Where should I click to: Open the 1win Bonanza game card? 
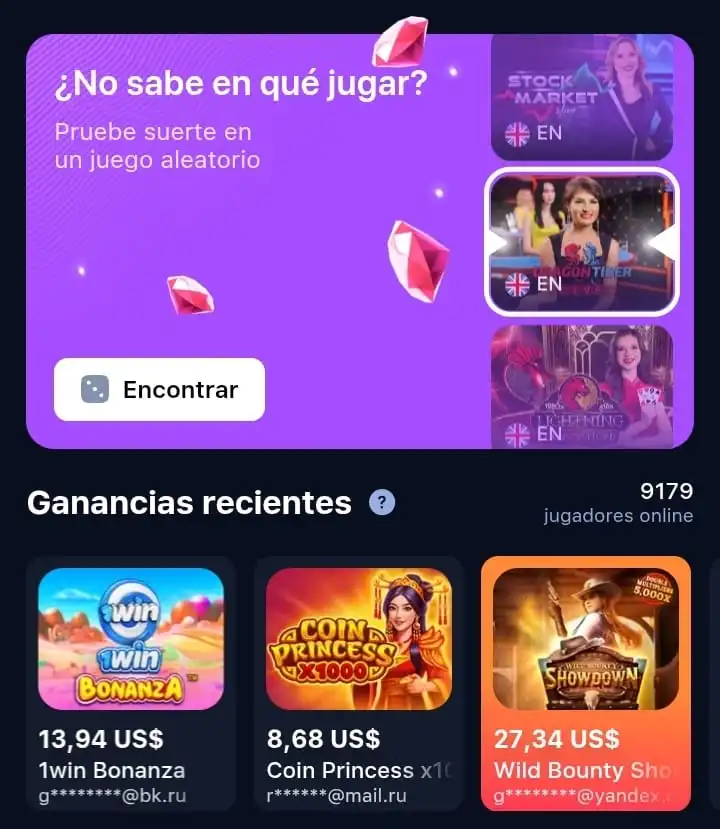[131, 640]
